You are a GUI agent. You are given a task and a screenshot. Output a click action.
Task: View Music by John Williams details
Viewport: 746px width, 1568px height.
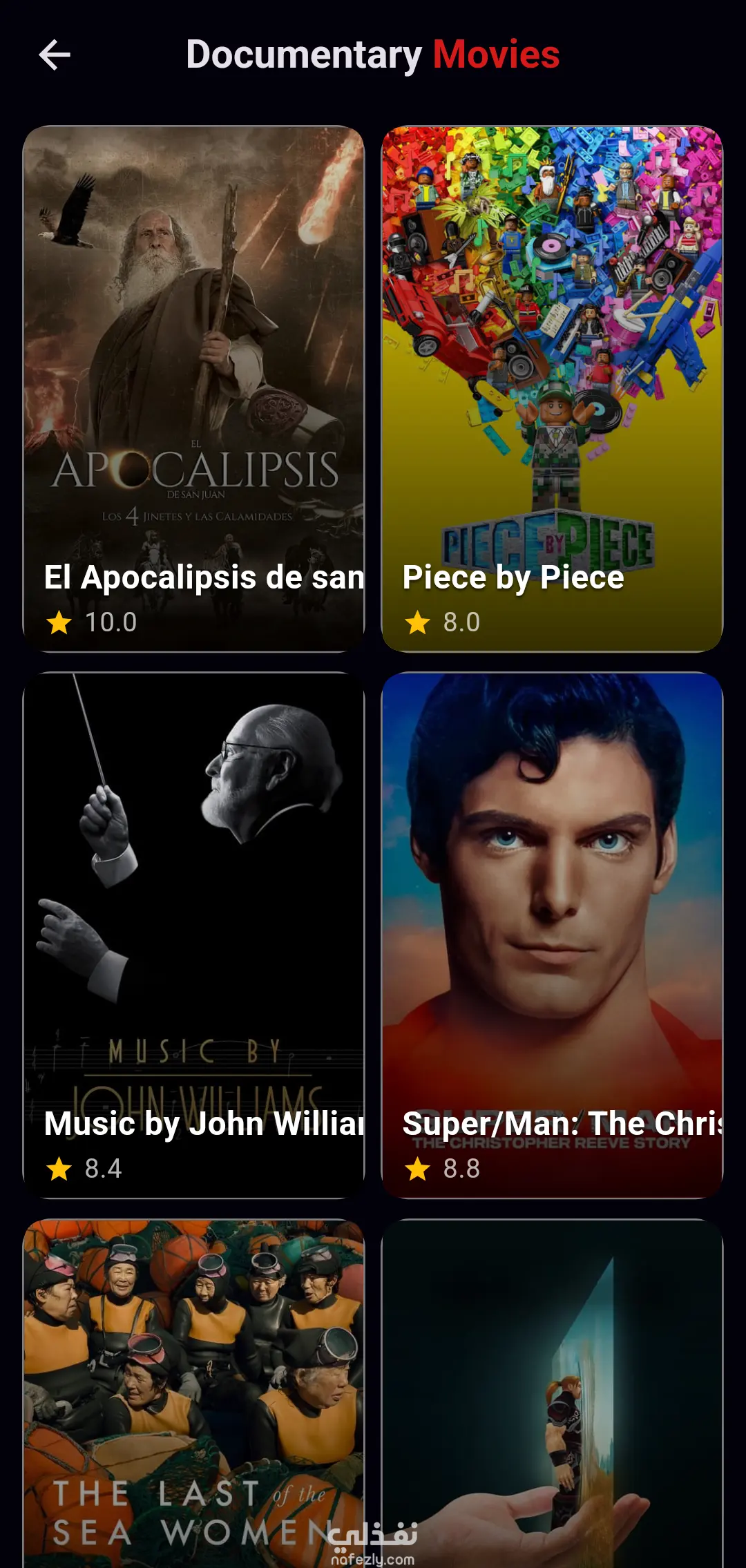[193, 935]
